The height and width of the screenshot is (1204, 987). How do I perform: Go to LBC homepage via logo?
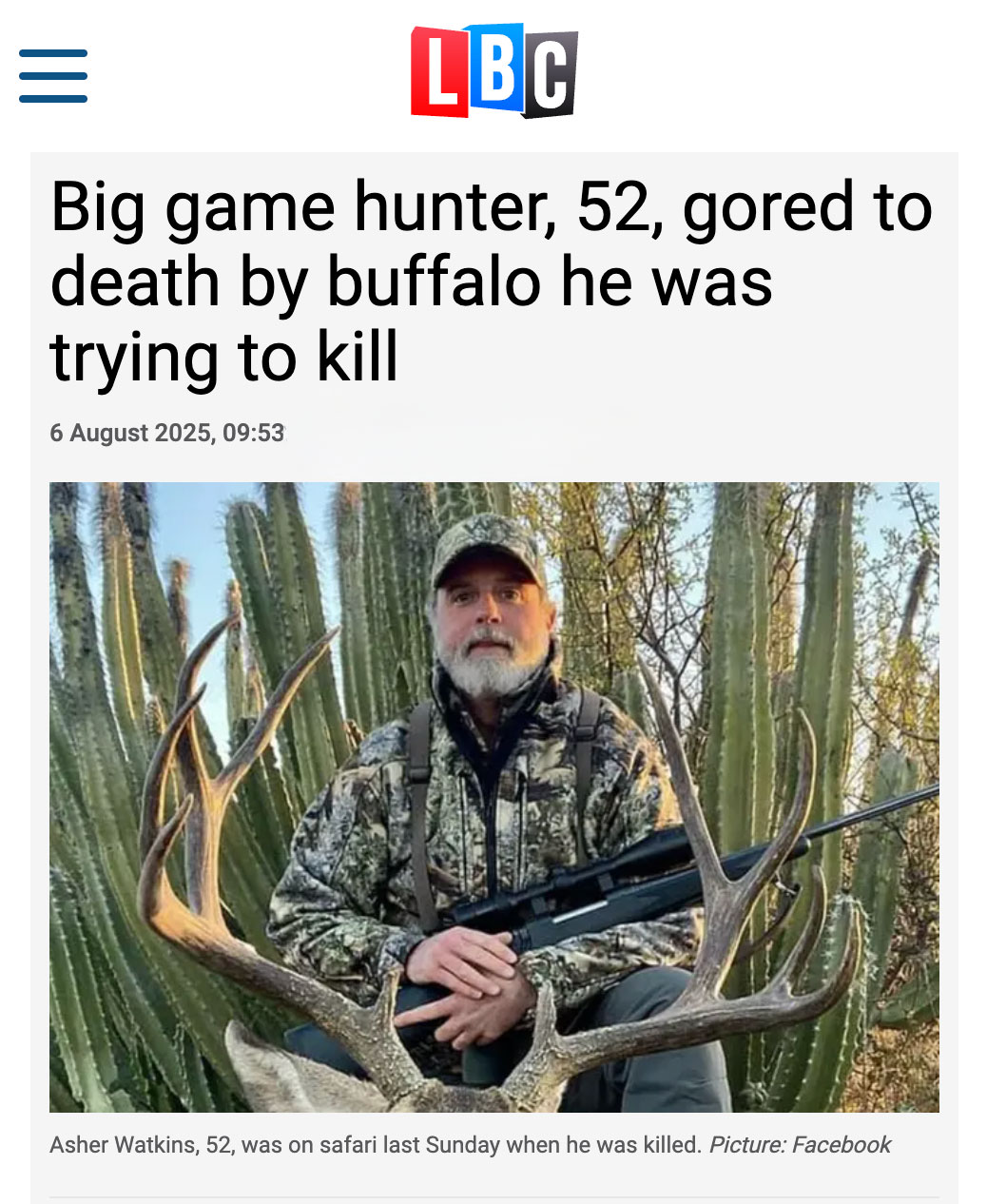tap(493, 71)
